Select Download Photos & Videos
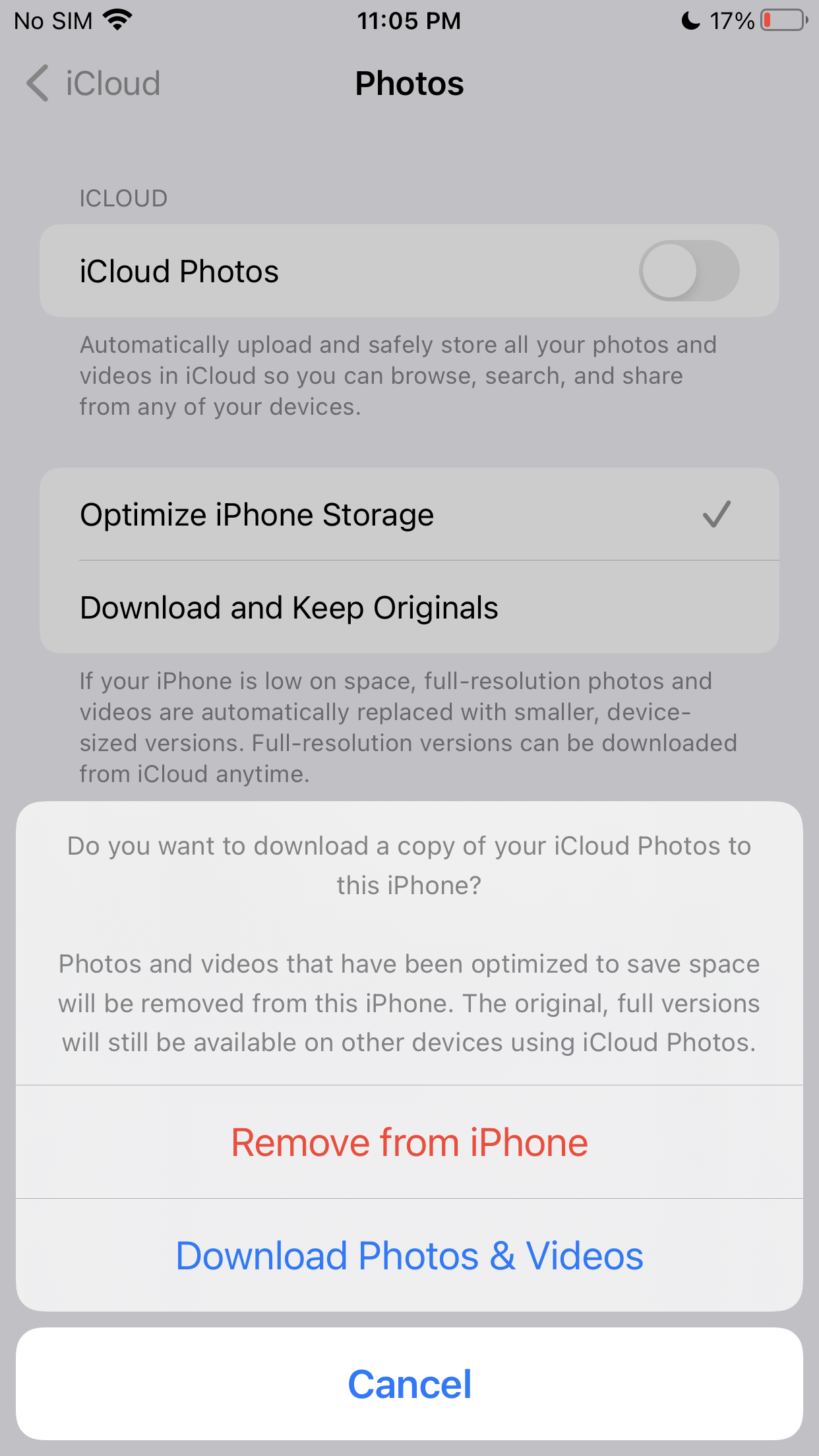The image size is (819, 1456). coord(409,1256)
